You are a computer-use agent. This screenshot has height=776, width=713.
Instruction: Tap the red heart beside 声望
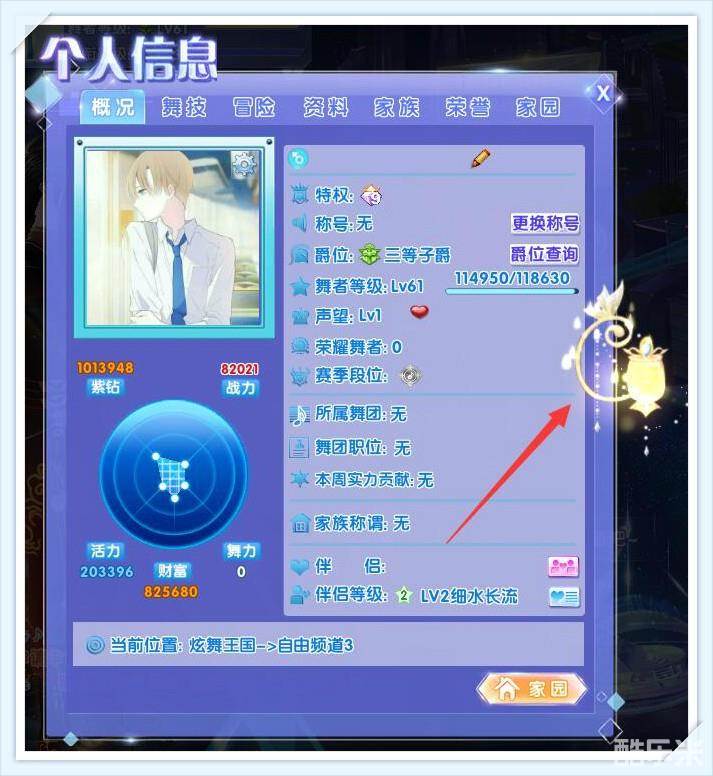(x=419, y=314)
